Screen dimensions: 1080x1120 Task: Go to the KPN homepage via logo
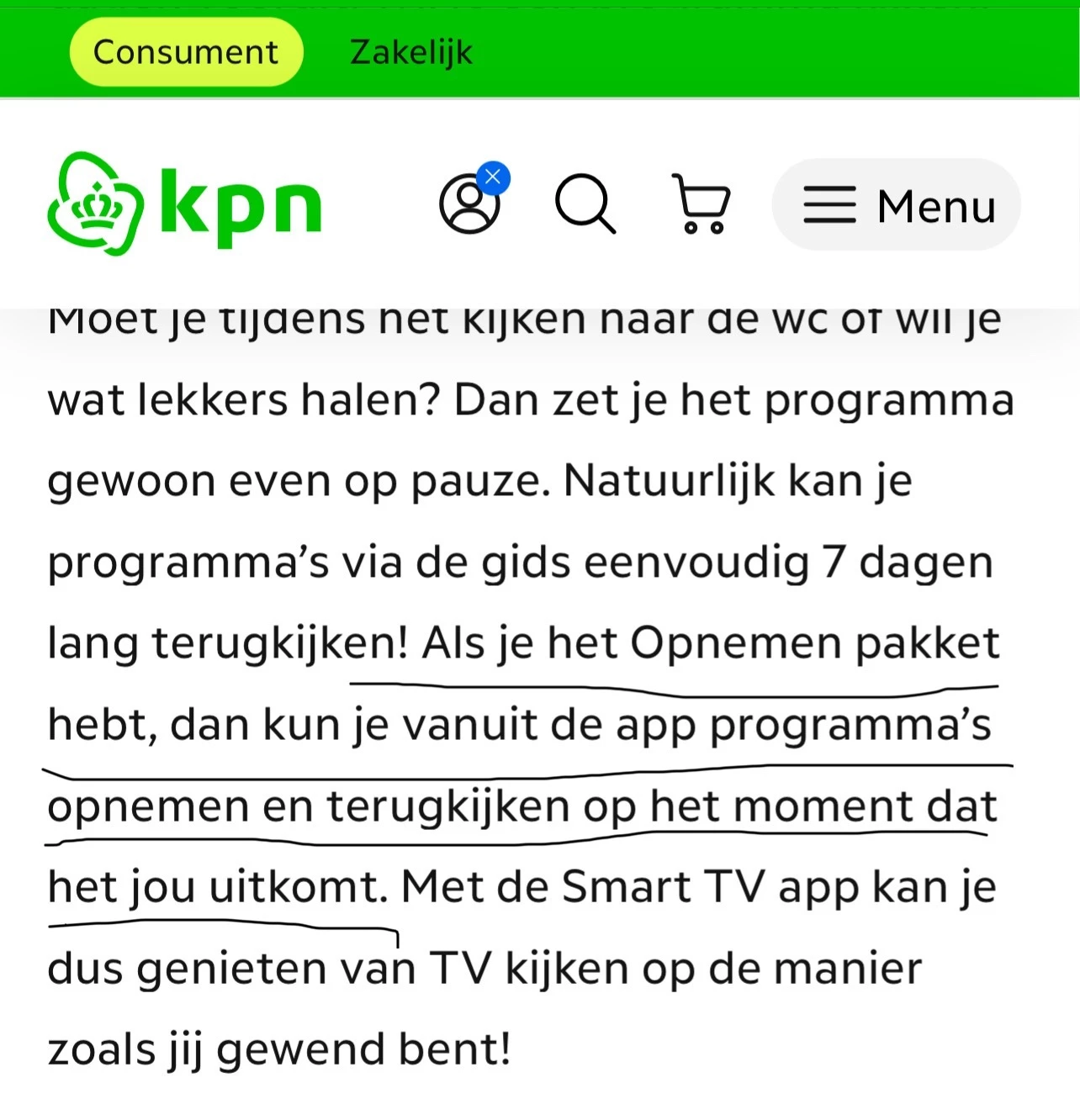click(184, 204)
